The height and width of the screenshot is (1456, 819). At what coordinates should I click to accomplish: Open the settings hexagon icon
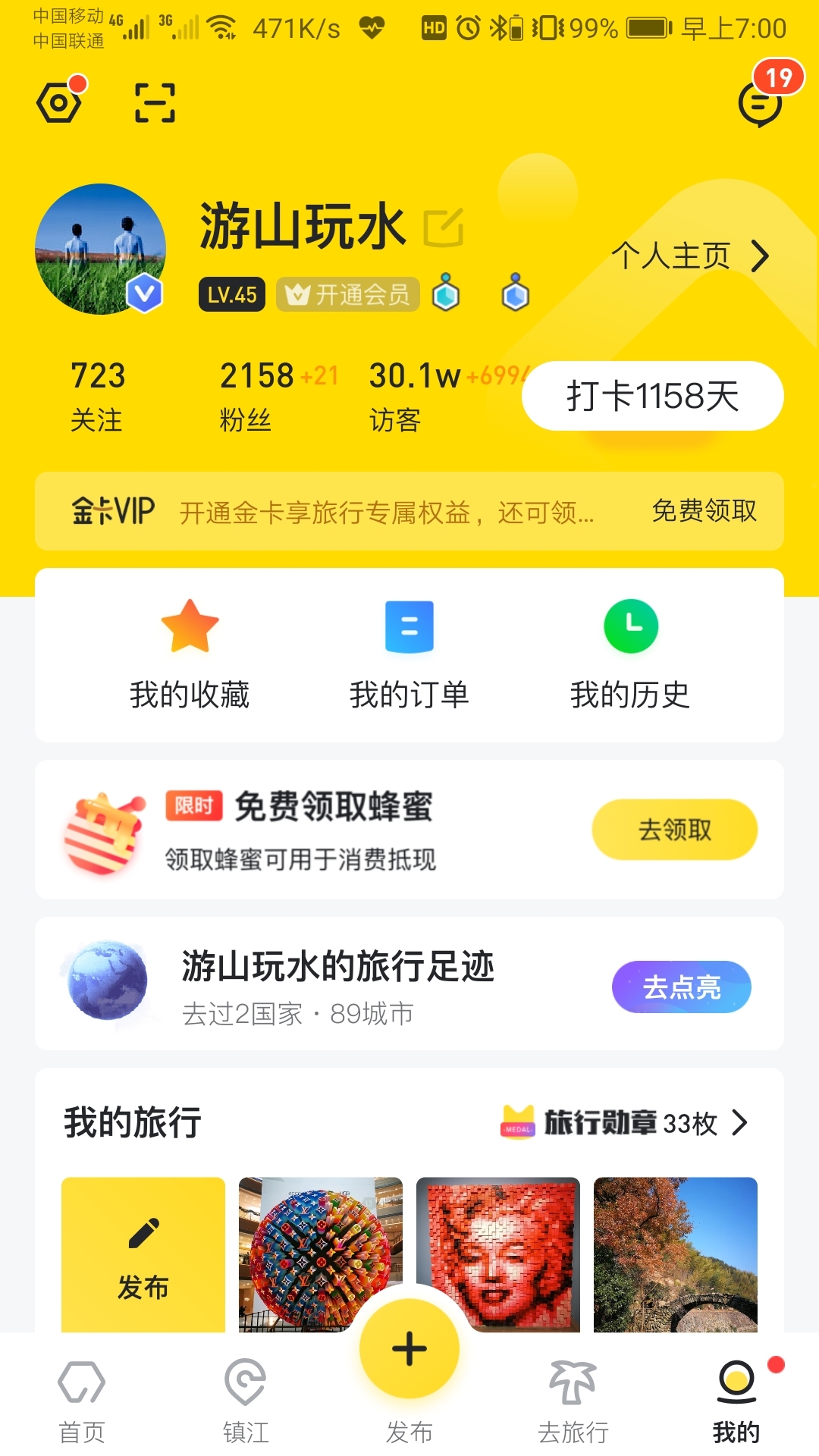[x=59, y=102]
